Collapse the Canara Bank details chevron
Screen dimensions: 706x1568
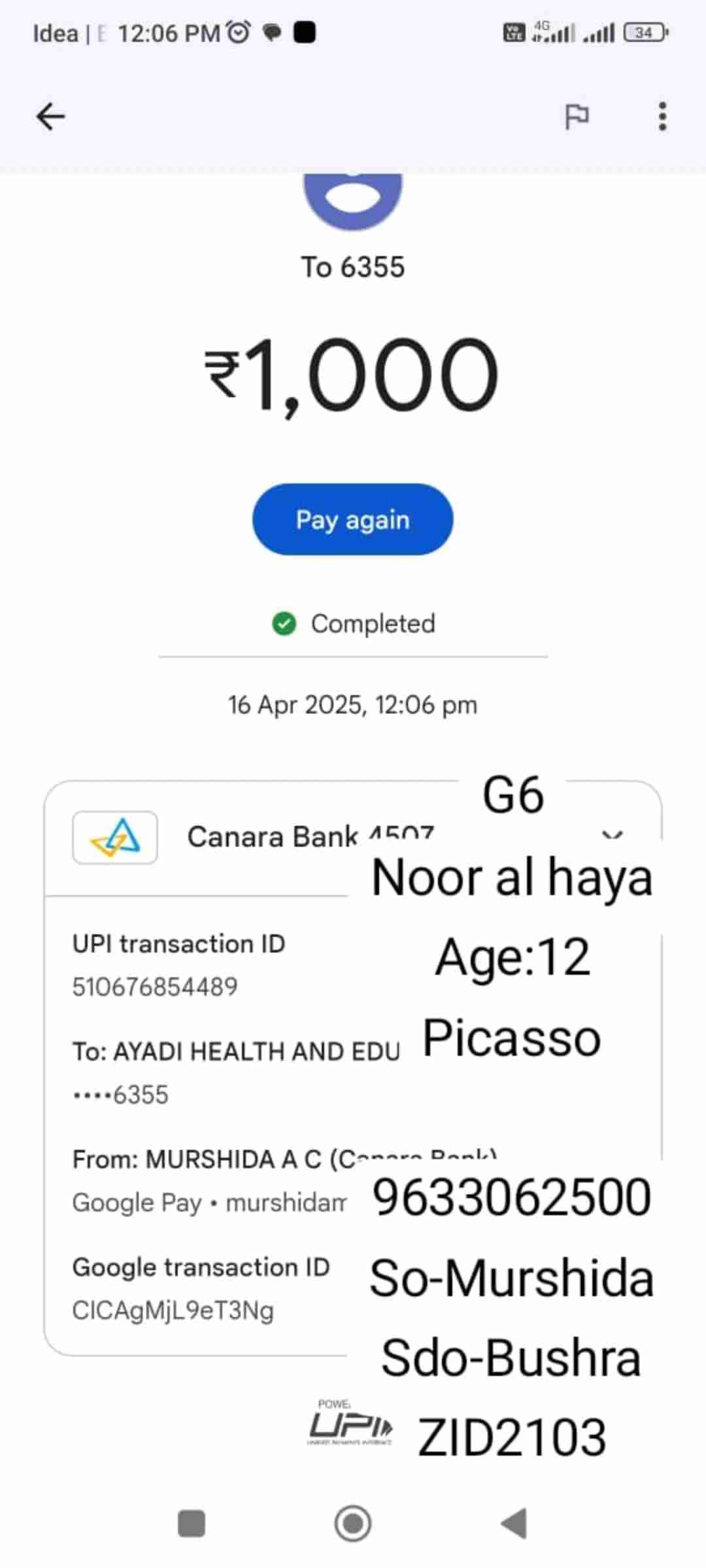(612, 834)
